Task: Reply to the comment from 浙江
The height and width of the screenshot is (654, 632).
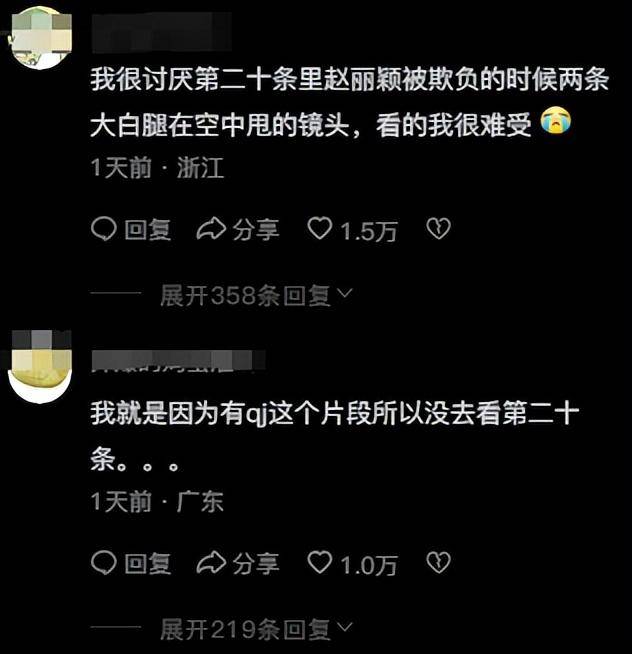Action: tap(131, 230)
